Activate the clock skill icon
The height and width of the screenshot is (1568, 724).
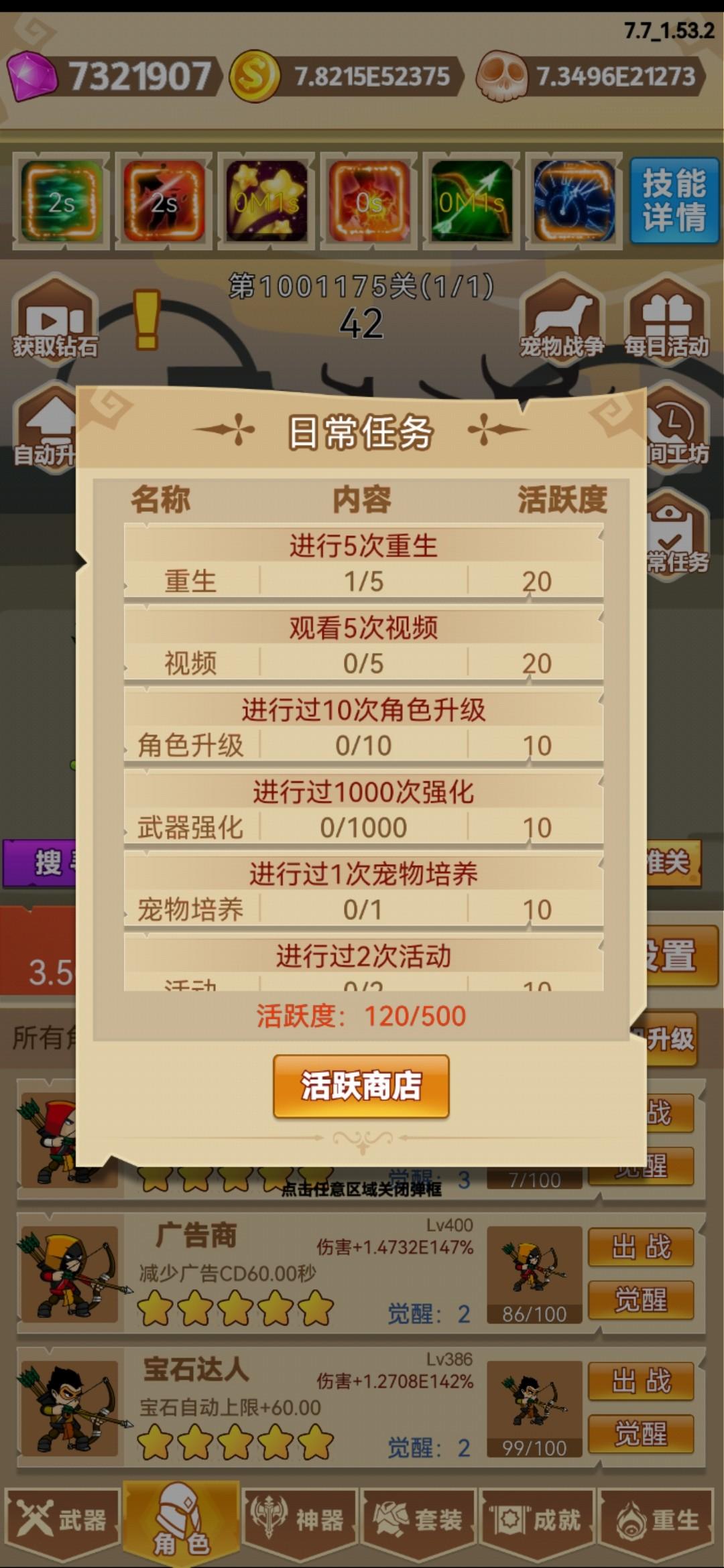pyautogui.click(x=574, y=200)
